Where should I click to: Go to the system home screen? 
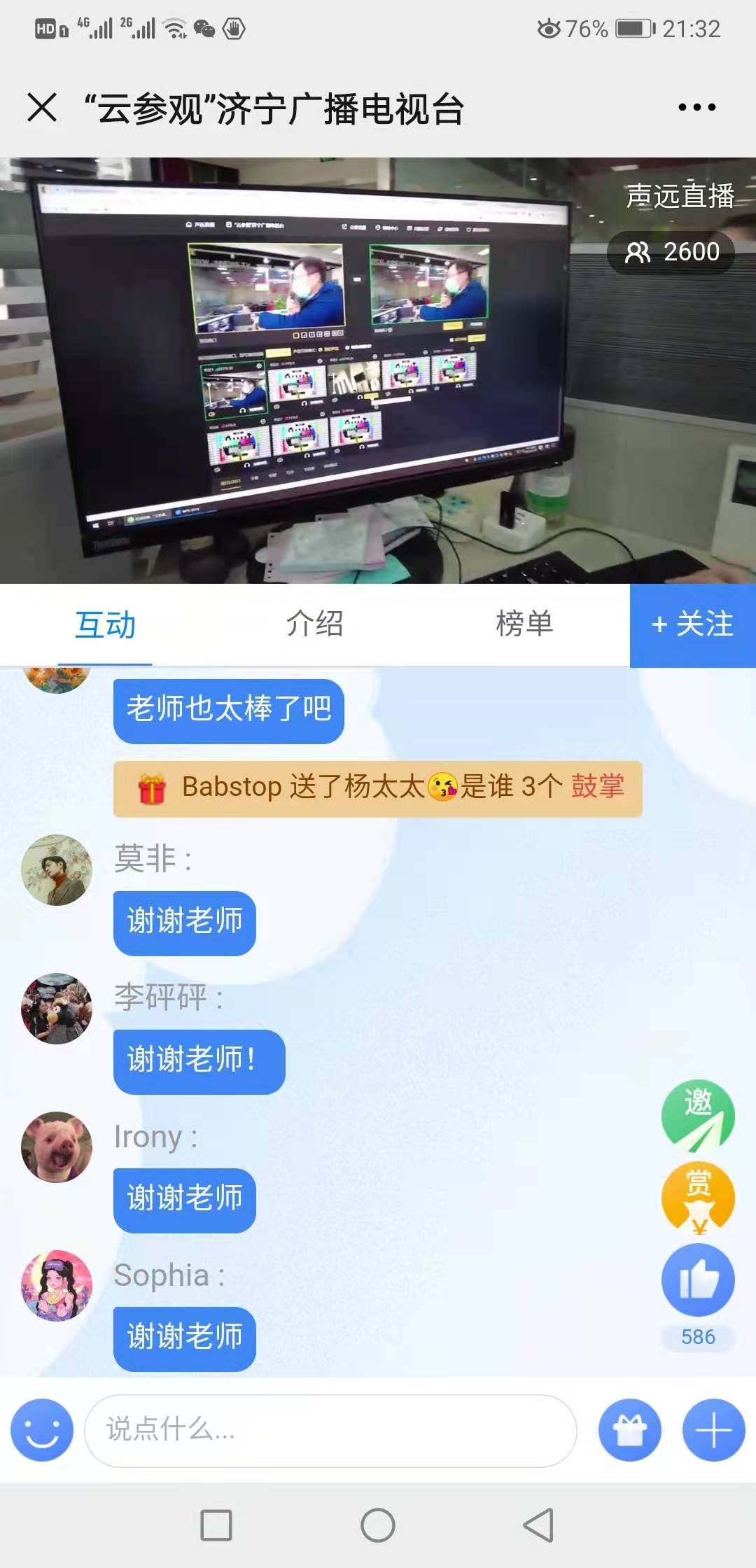(378, 1525)
